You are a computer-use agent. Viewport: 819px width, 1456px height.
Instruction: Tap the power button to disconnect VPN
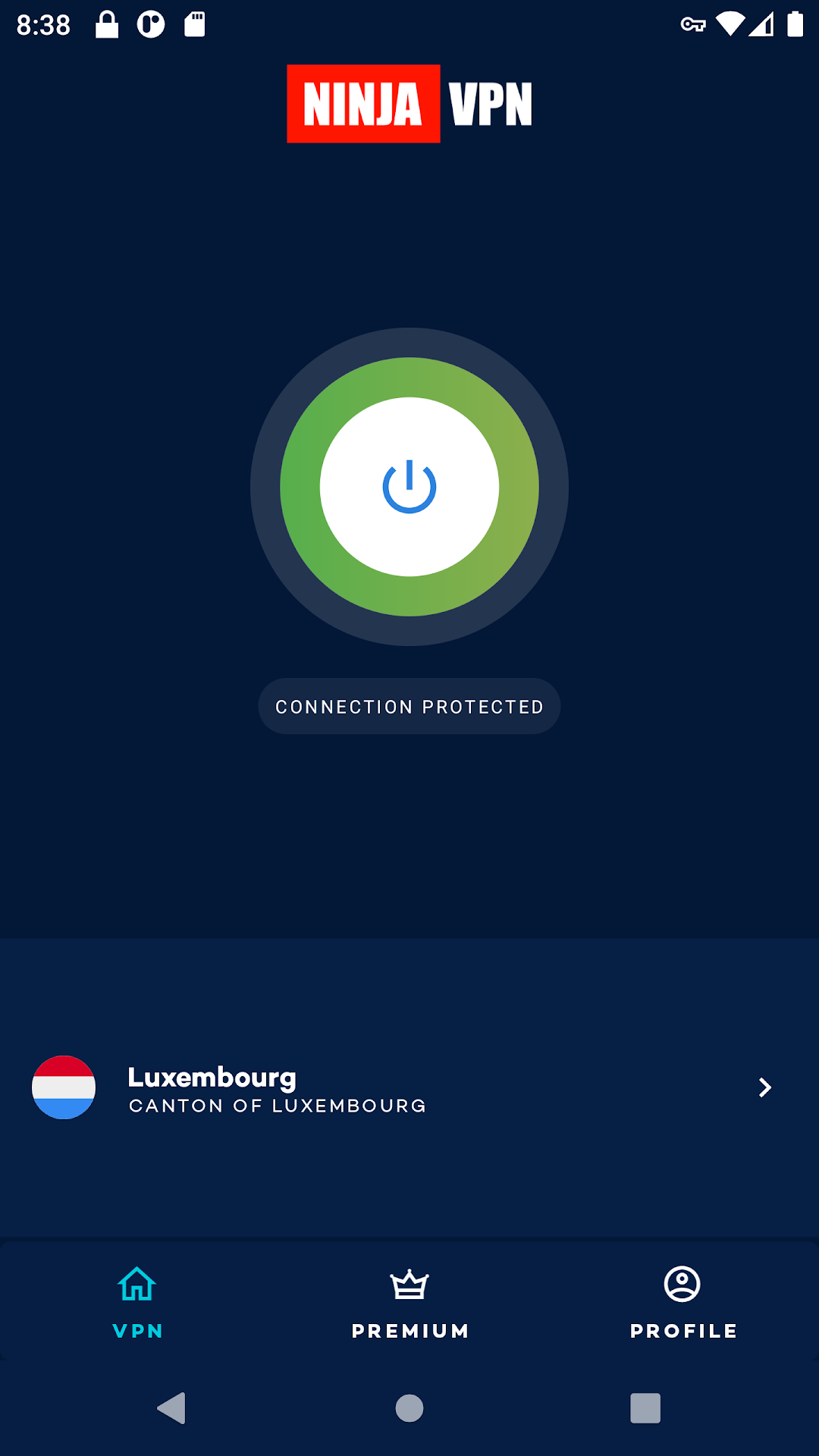(409, 487)
